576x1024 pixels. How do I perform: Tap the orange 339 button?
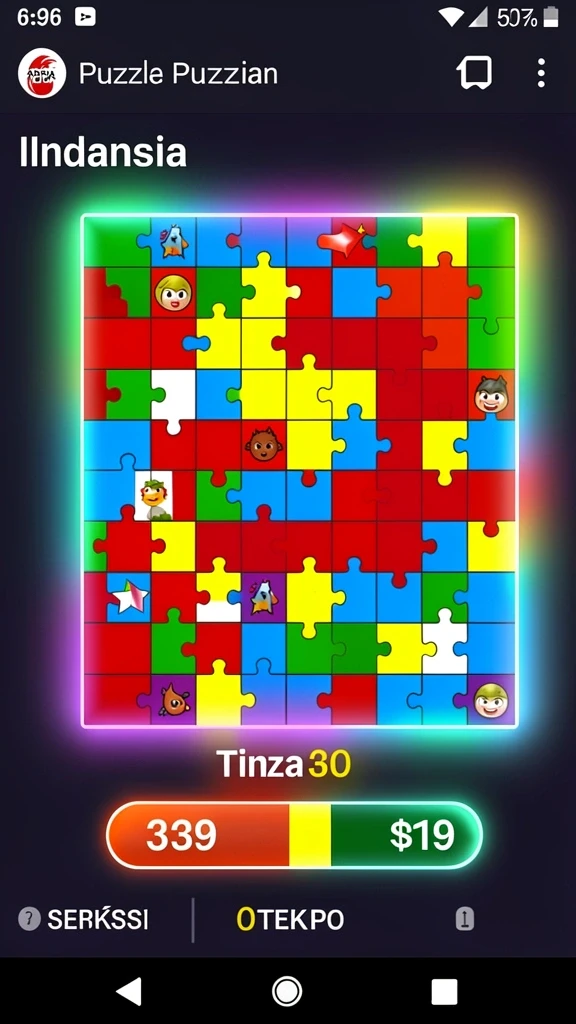(x=198, y=835)
